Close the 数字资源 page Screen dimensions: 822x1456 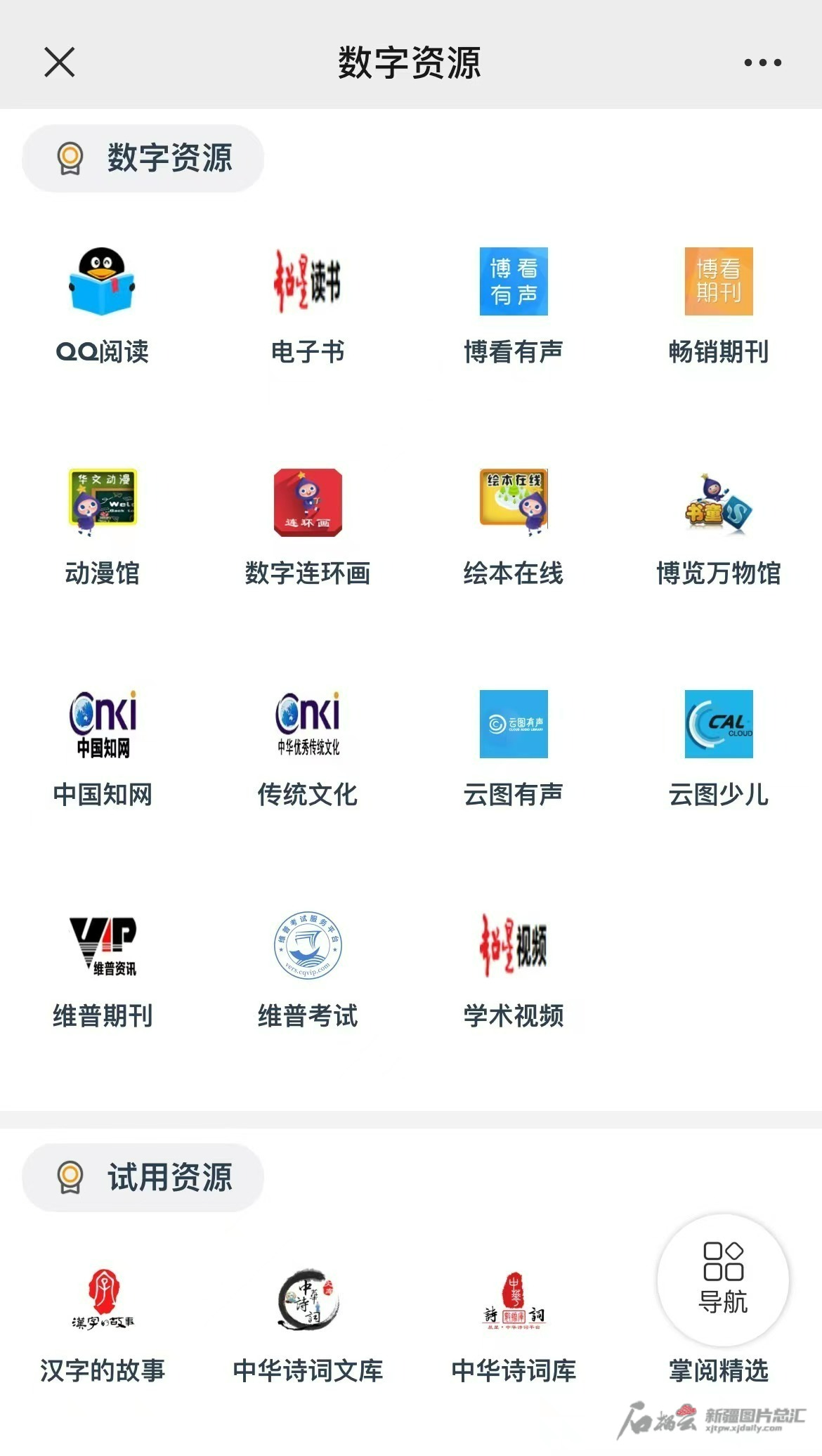tap(59, 63)
